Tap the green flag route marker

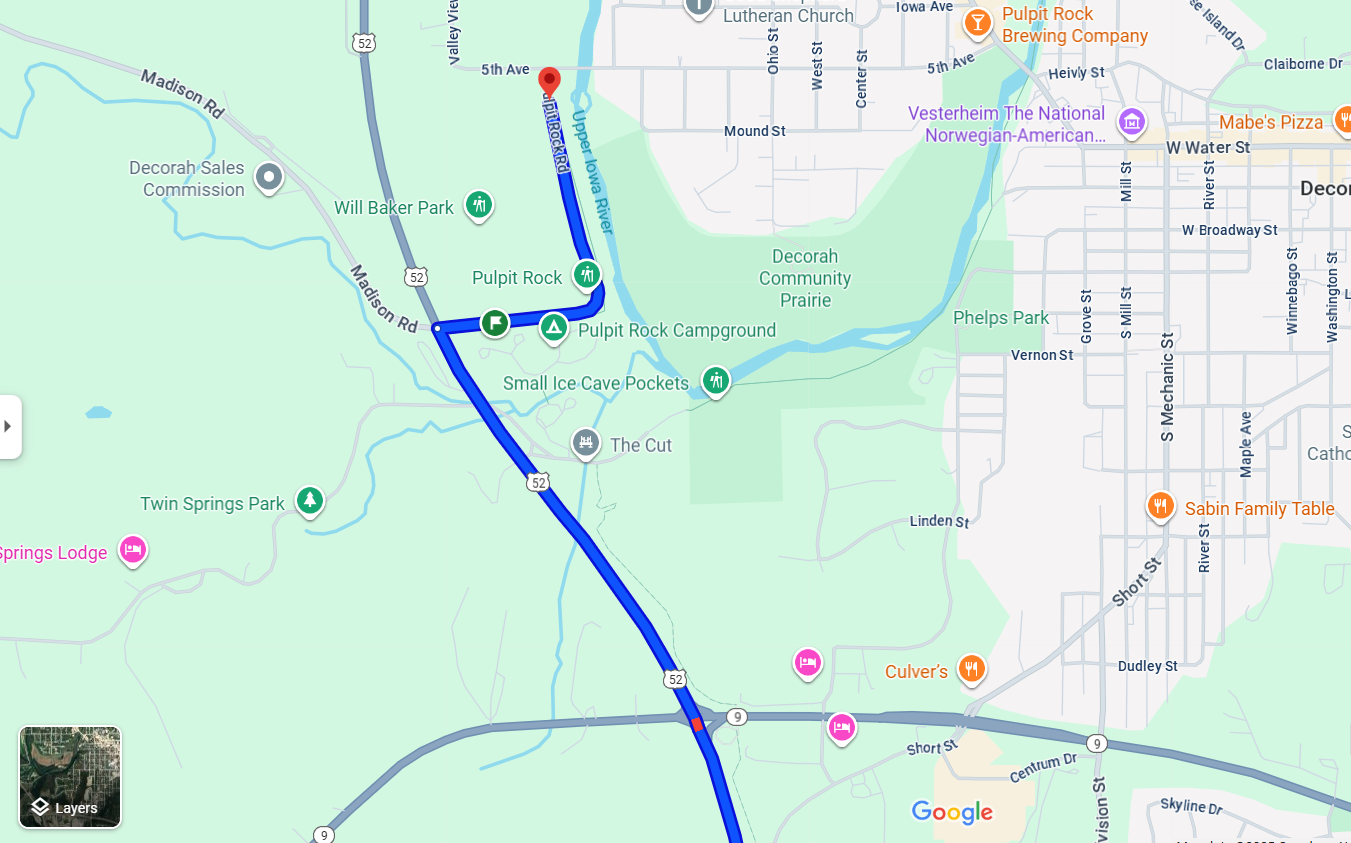click(494, 322)
